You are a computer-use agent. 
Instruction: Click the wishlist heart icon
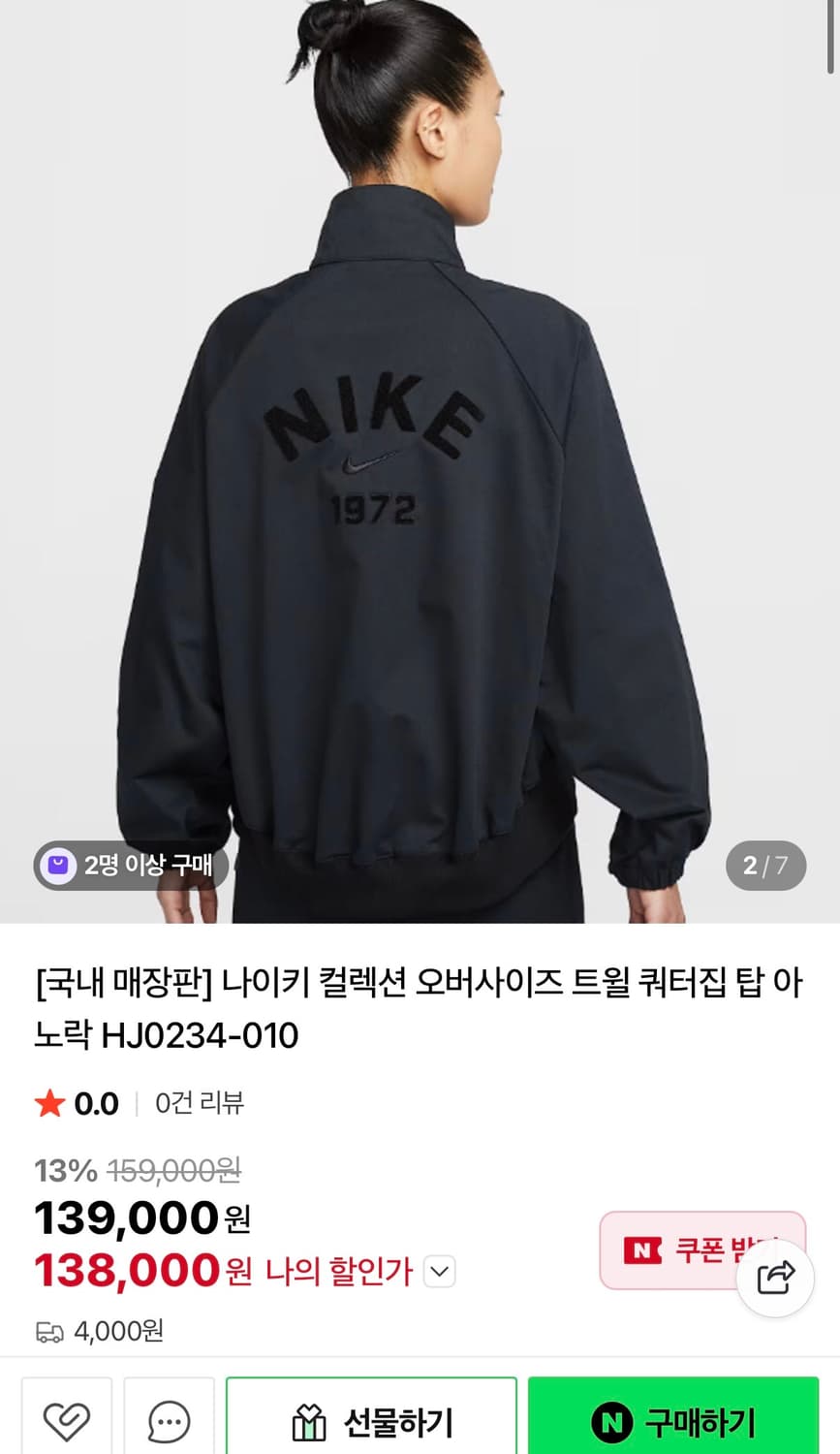point(67,1421)
